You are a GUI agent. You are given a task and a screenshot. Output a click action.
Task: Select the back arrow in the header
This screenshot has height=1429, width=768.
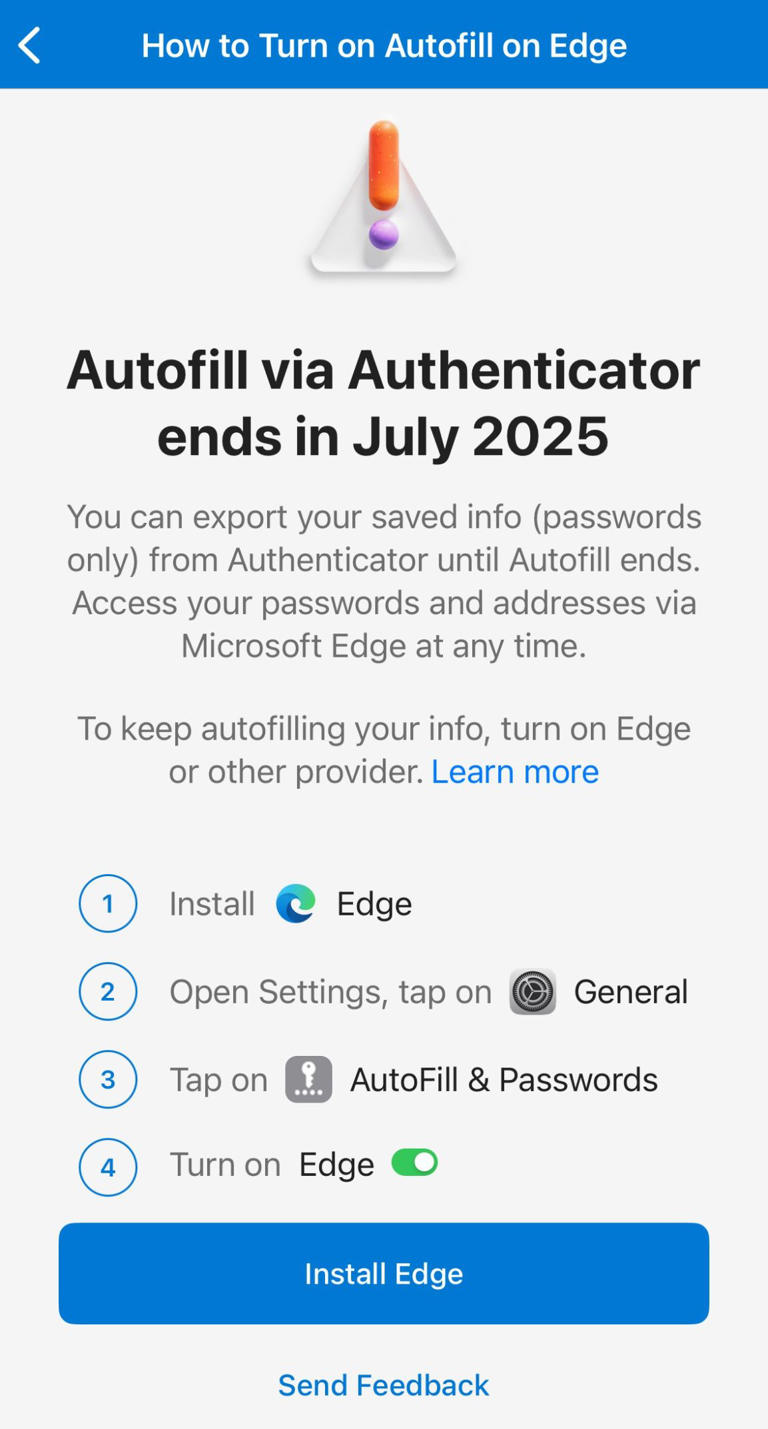pos(29,44)
